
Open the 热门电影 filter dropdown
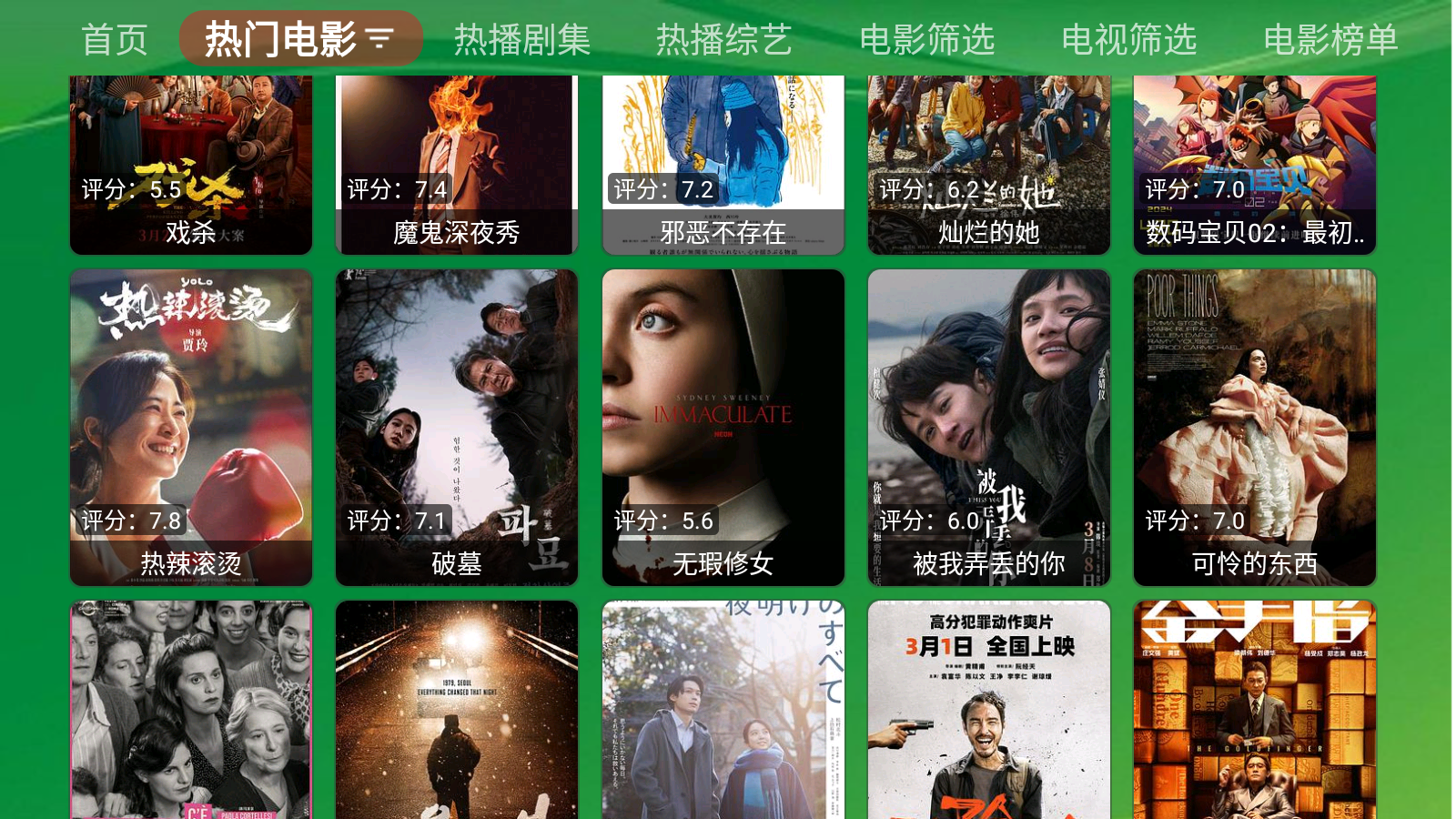[x=300, y=39]
